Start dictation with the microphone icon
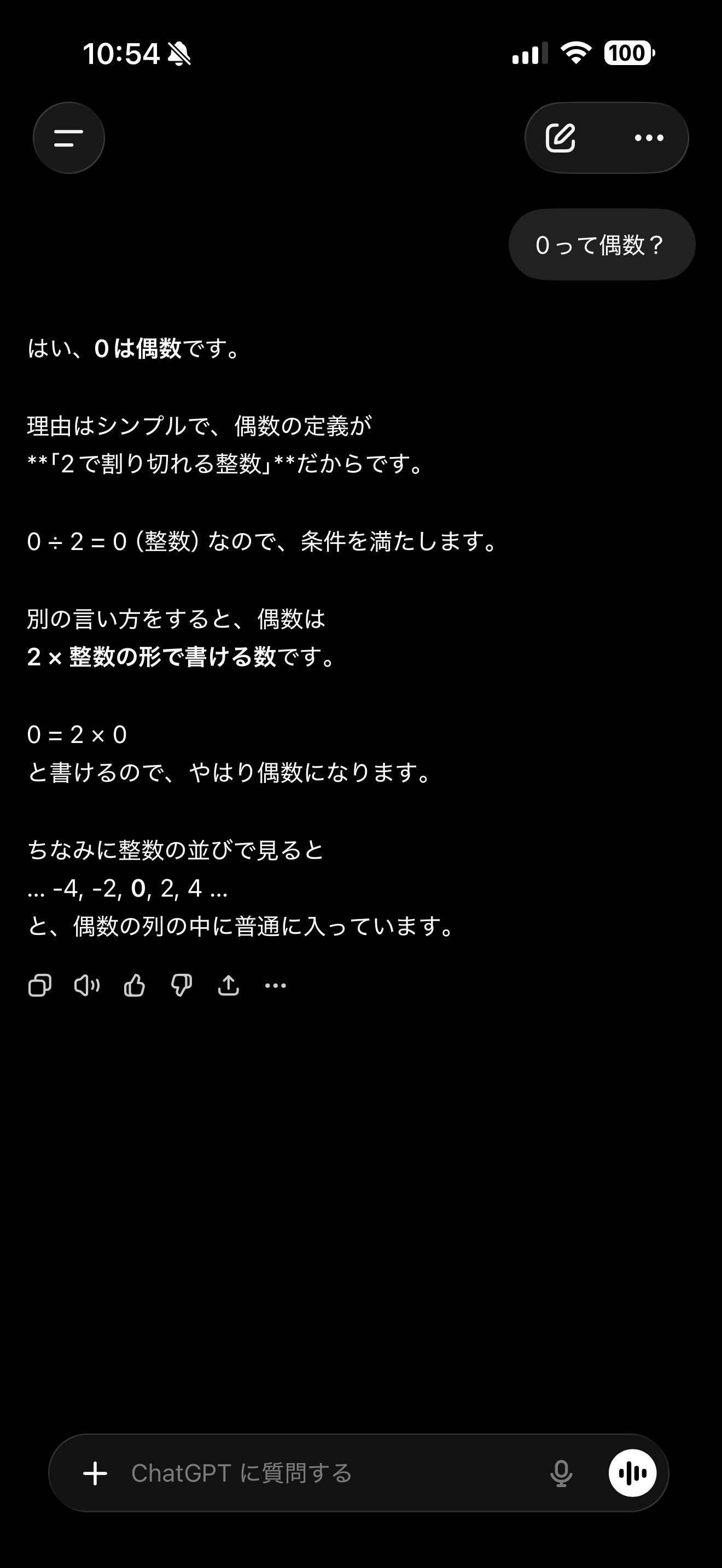722x1568 pixels. pyautogui.click(x=561, y=1473)
